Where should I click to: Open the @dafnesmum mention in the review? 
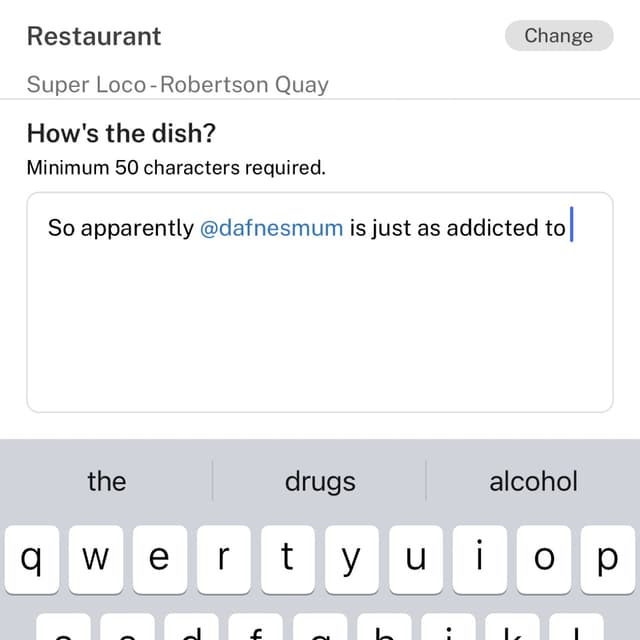tap(271, 228)
